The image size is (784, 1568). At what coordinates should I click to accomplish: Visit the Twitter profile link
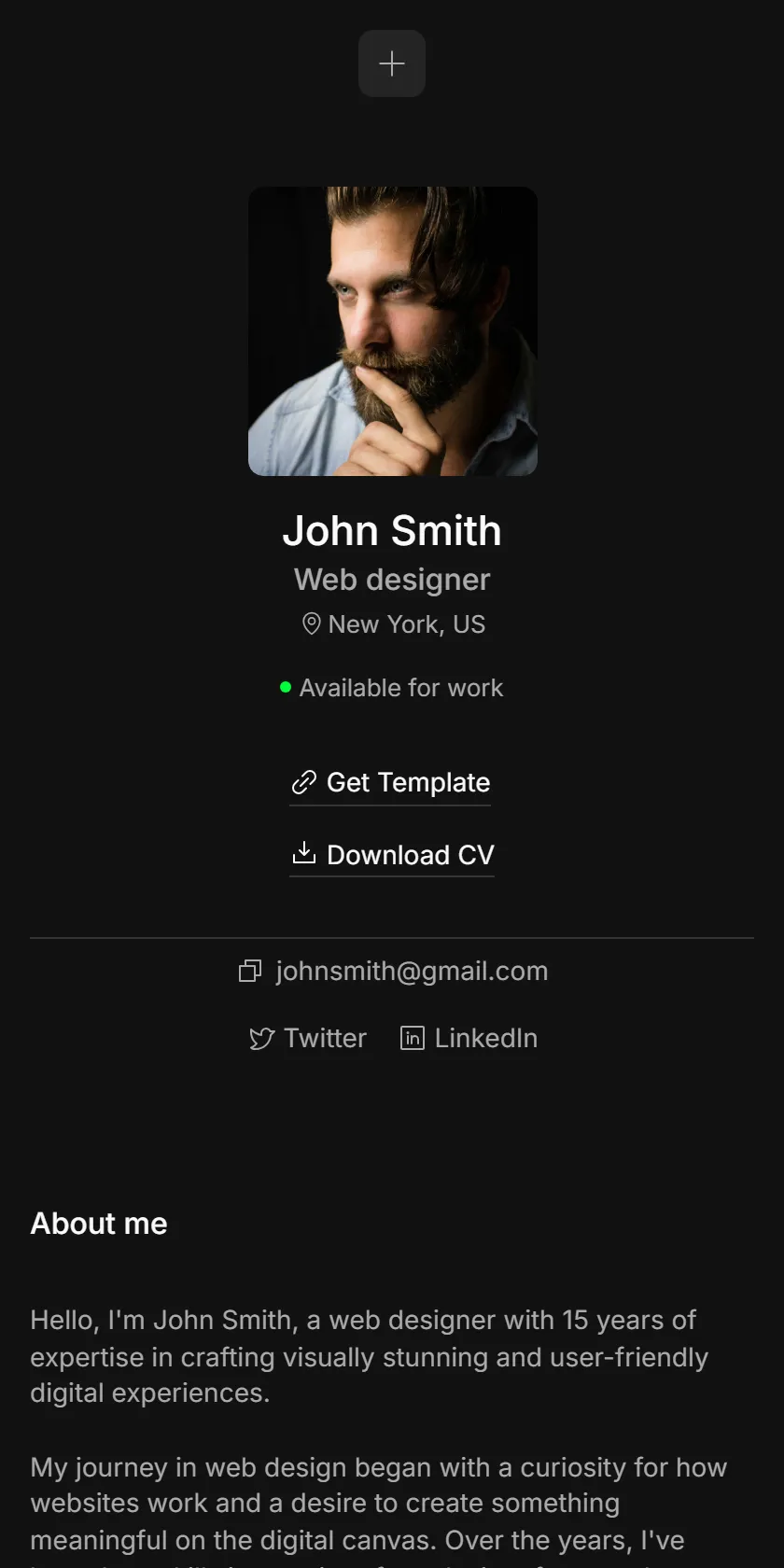[x=308, y=1038]
